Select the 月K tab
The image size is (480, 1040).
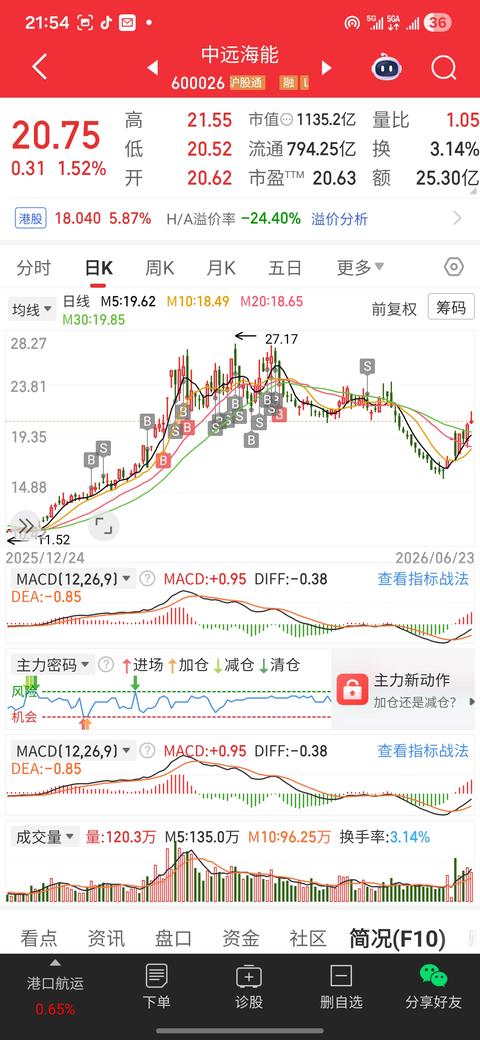pos(221,268)
